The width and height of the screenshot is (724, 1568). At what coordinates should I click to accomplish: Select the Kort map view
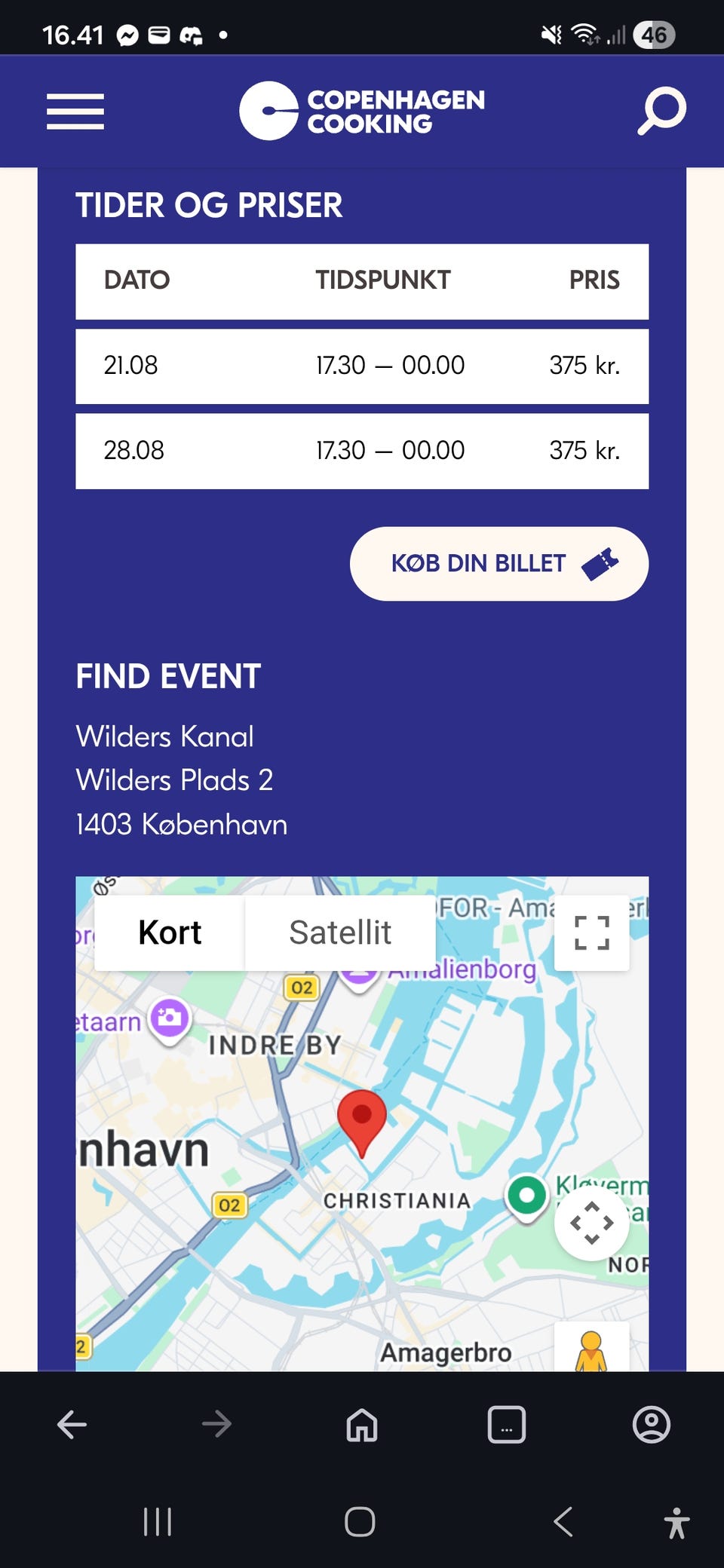pyautogui.click(x=170, y=933)
